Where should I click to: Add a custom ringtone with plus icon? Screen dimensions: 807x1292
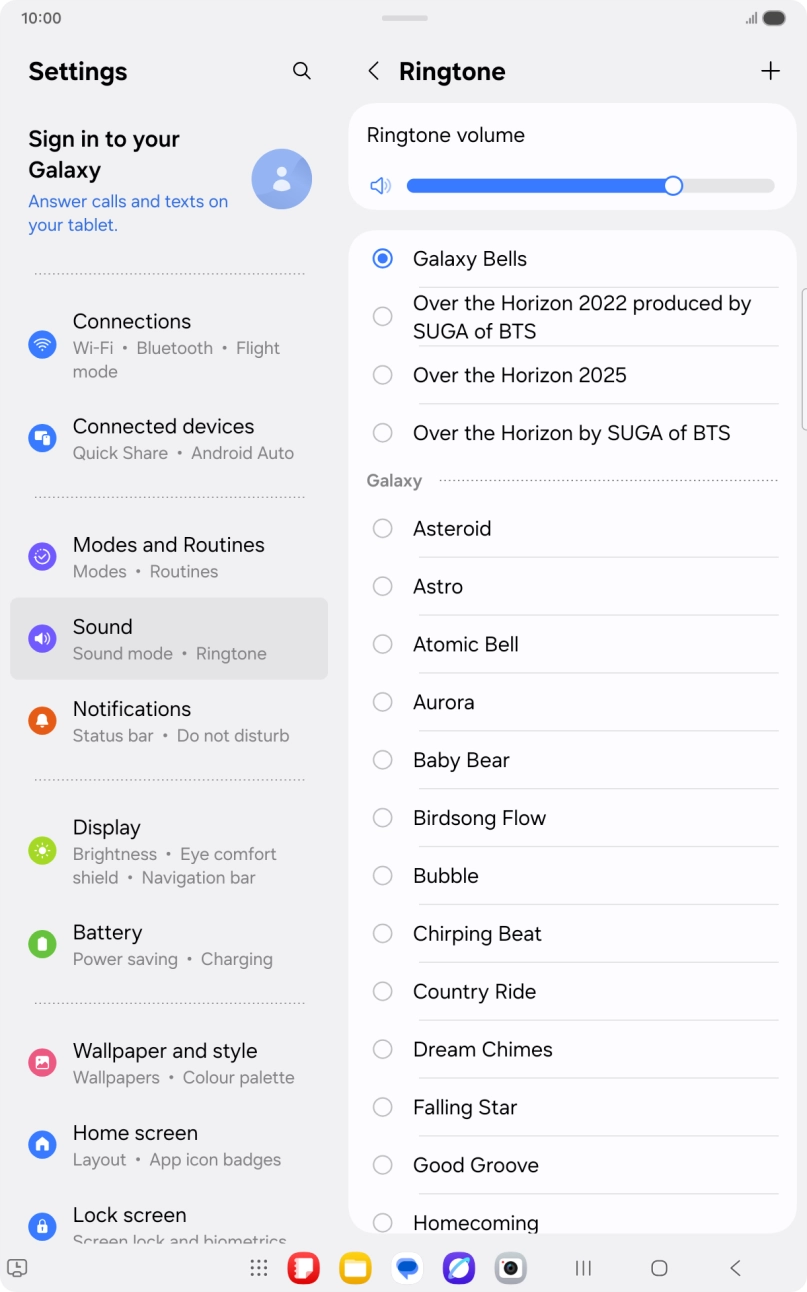[x=770, y=71]
